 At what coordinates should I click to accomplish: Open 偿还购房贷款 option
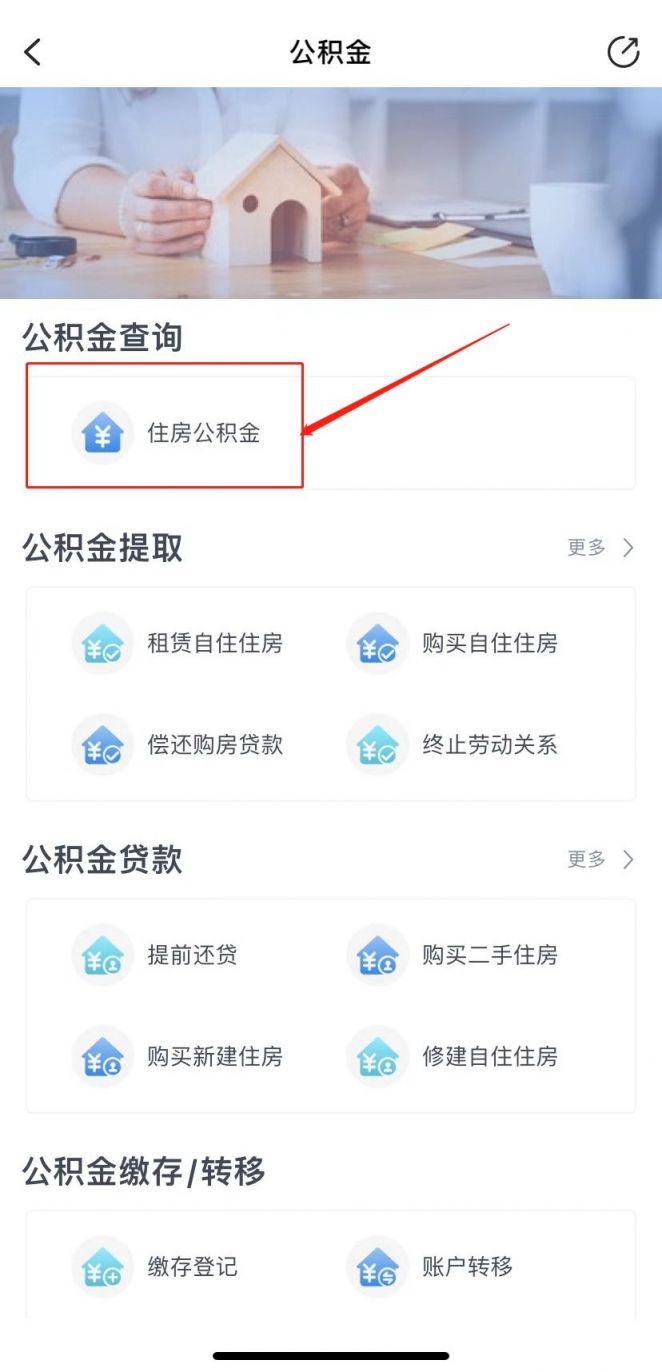coord(180,745)
